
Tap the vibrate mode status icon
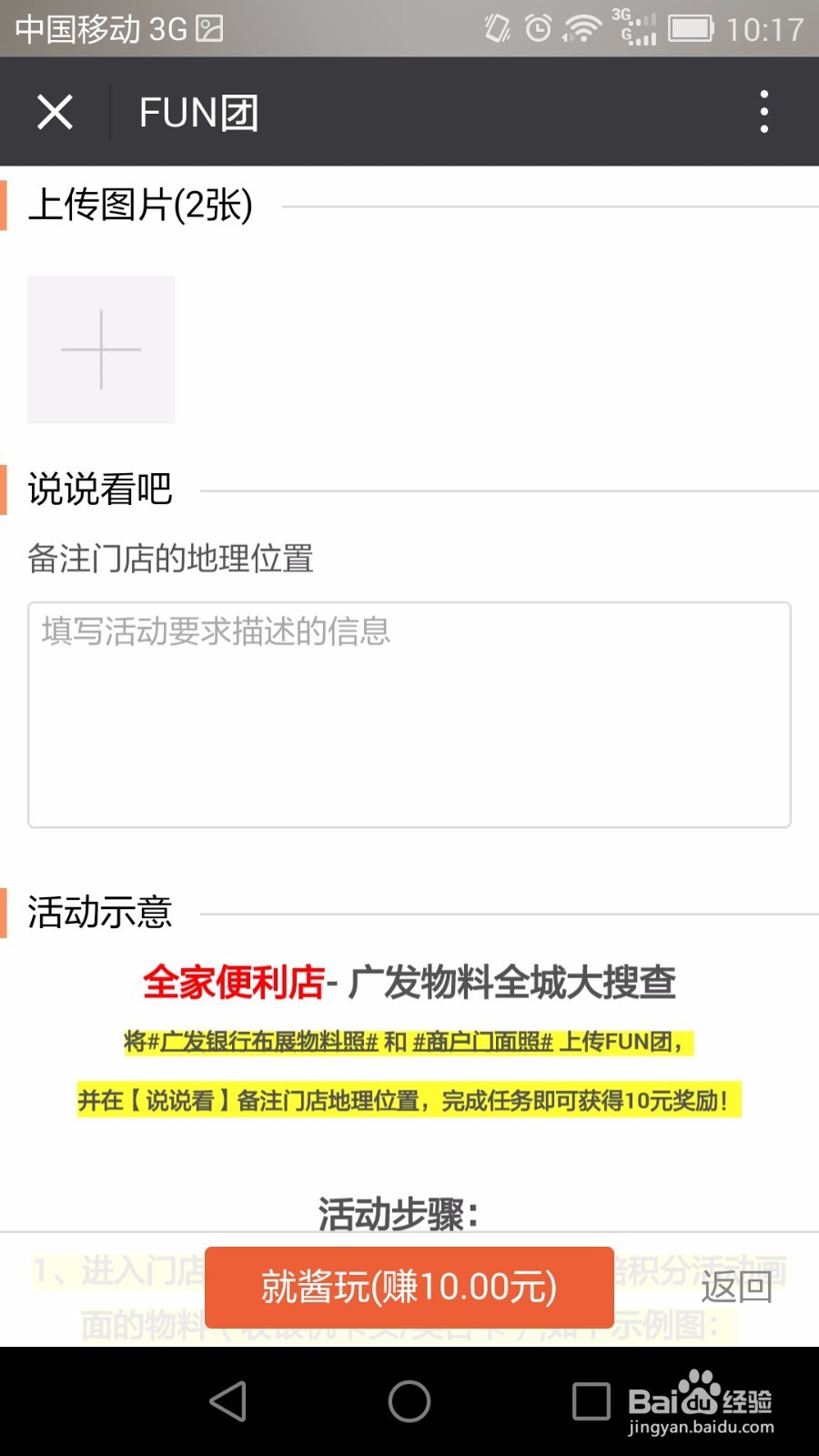[x=494, y=29]
